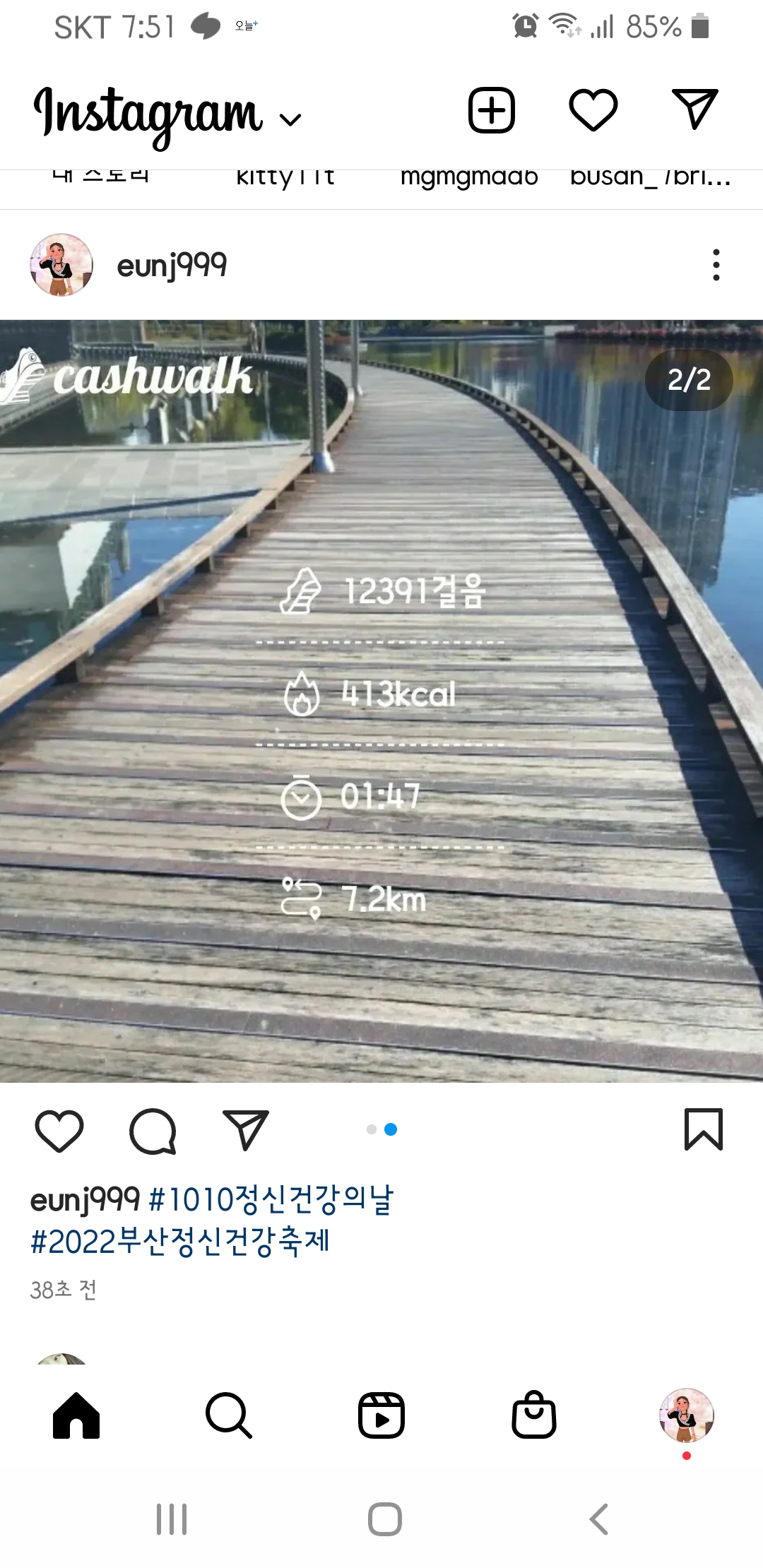Image resolution: width=763 pixels, height=1568 pixels.
Task: Open recent apps from navigation bar
Action: 172,1519
